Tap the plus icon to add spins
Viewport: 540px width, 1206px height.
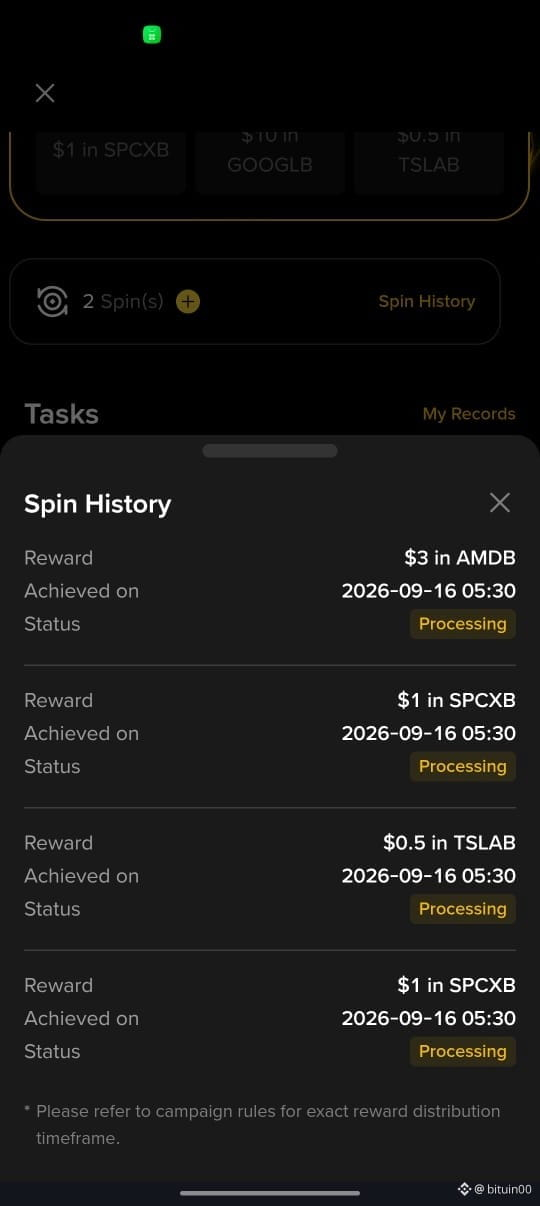[x=188, y=301]
